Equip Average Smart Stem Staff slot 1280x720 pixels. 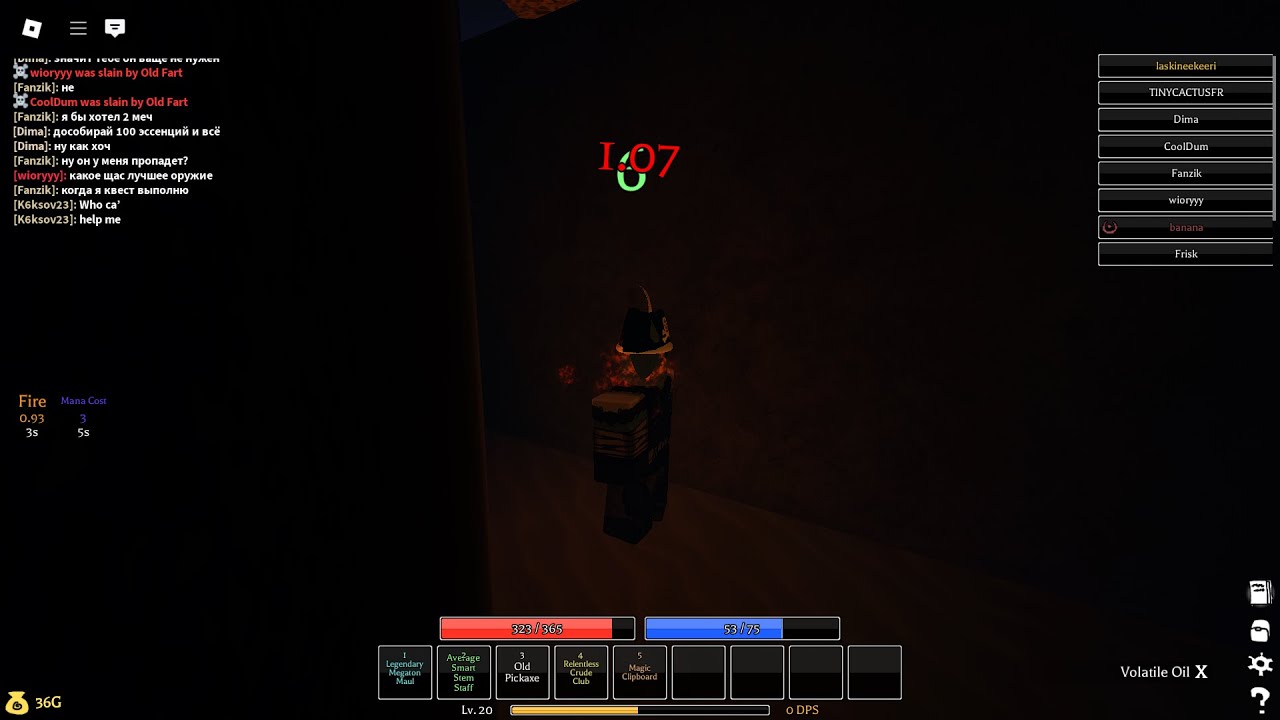tap(463, 672)
